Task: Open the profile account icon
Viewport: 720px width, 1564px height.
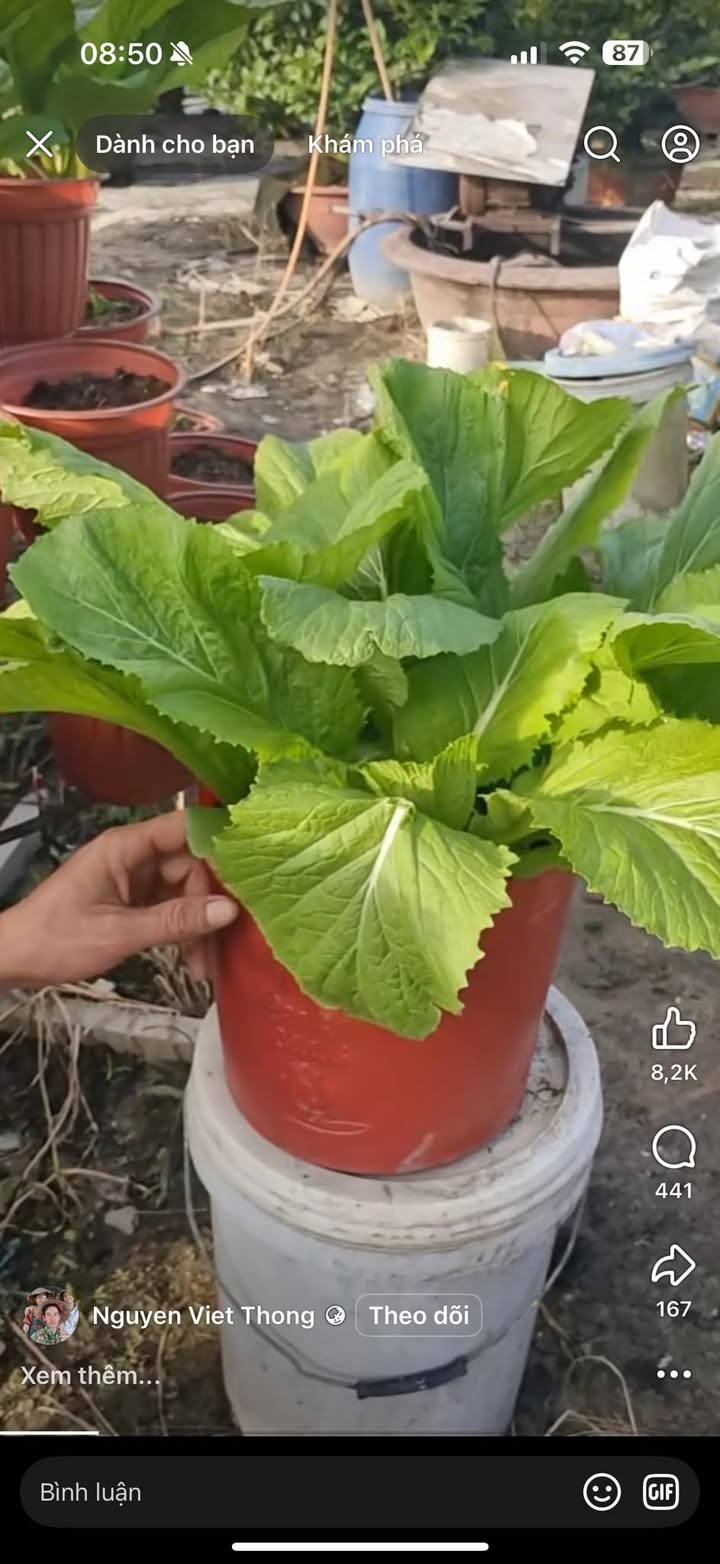Action: coord(680,144)
